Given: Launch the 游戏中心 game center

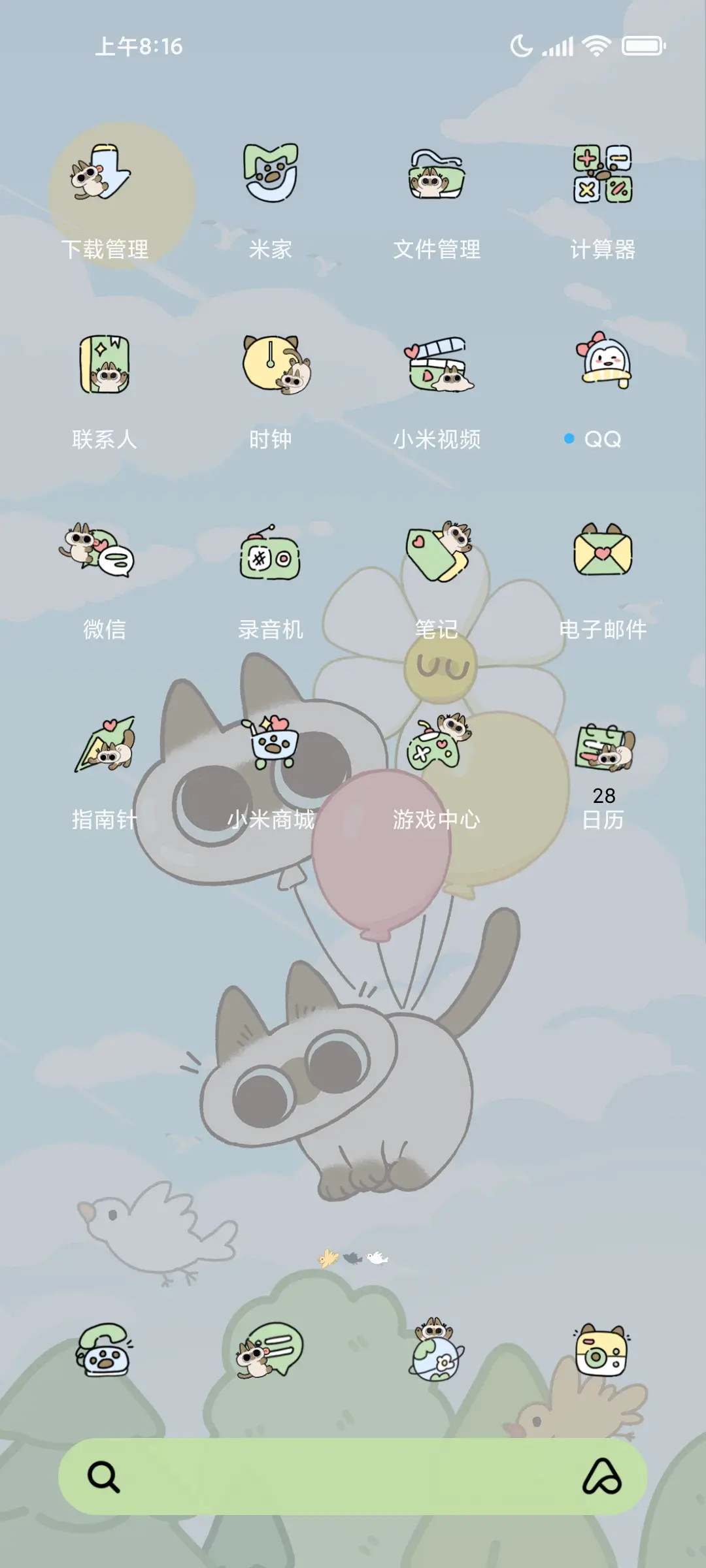Looking at the screenshot, I should point(435,745).
